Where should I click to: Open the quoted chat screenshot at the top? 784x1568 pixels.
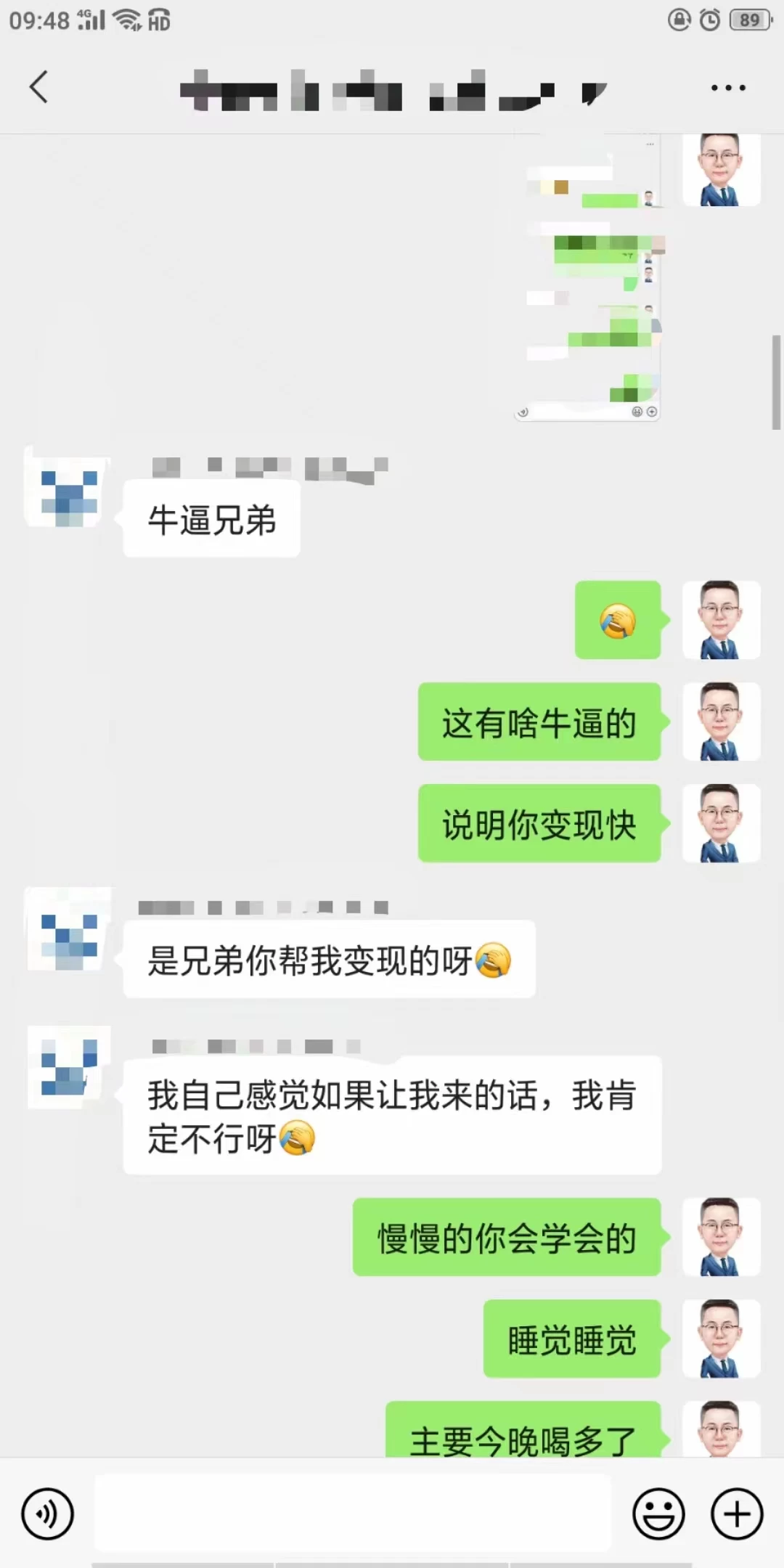[587, 276]
